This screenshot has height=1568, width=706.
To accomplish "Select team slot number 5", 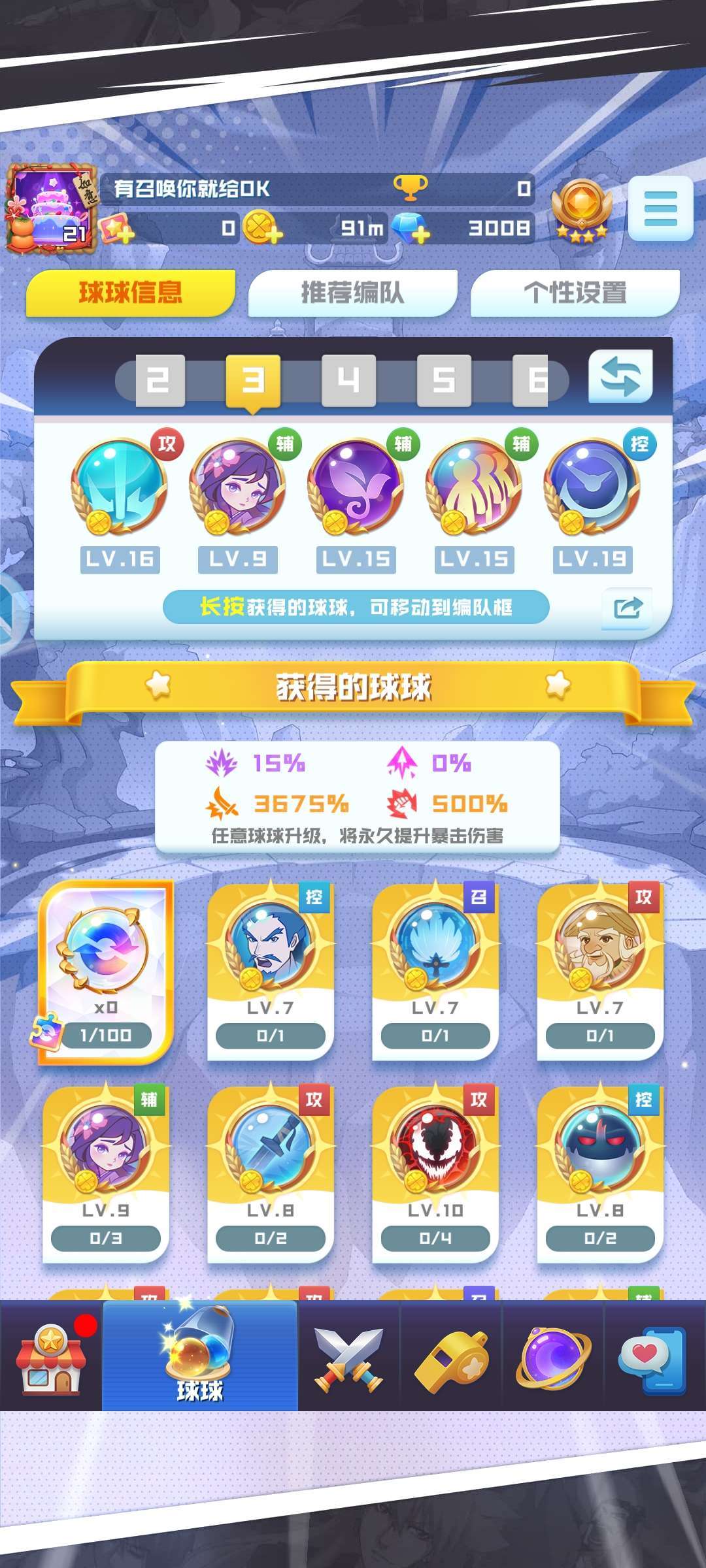I will 444,380.
